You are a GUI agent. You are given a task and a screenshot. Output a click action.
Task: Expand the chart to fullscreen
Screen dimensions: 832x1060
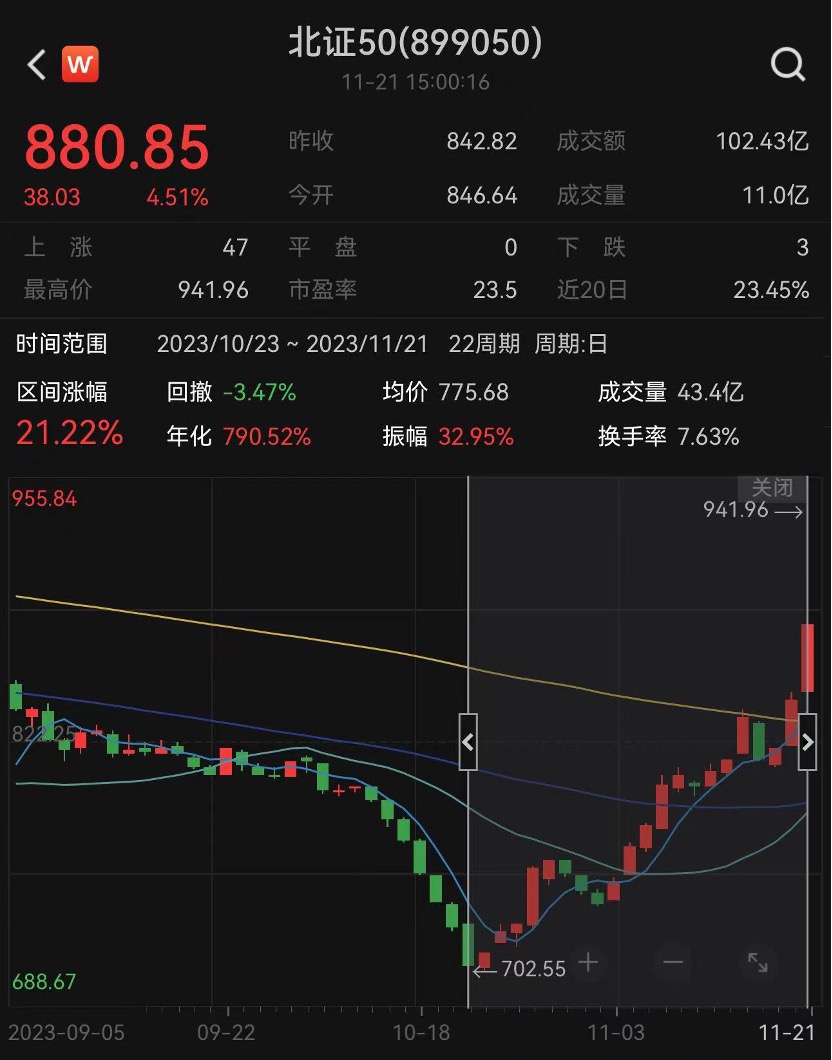point(757,963)
